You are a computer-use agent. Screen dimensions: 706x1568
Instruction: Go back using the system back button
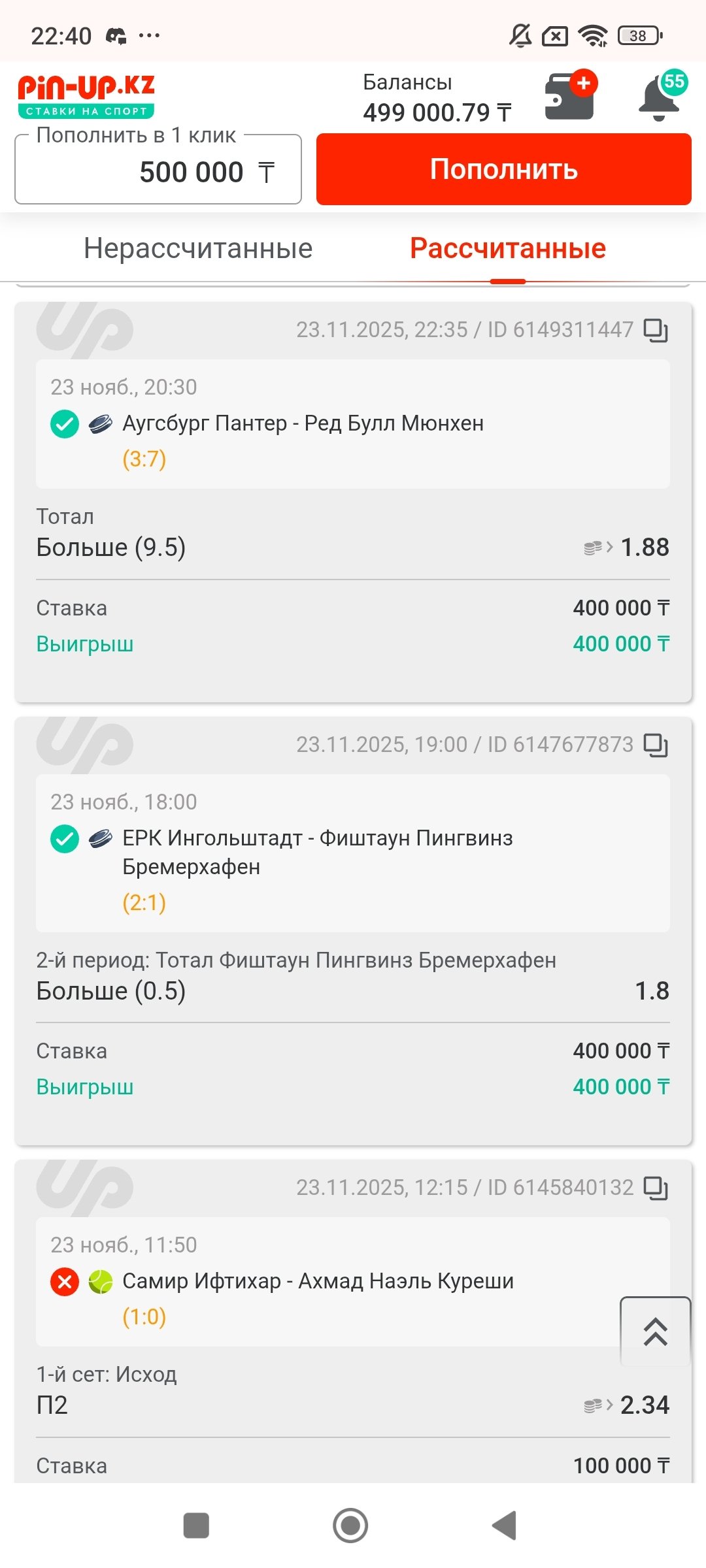(505, 1526)
